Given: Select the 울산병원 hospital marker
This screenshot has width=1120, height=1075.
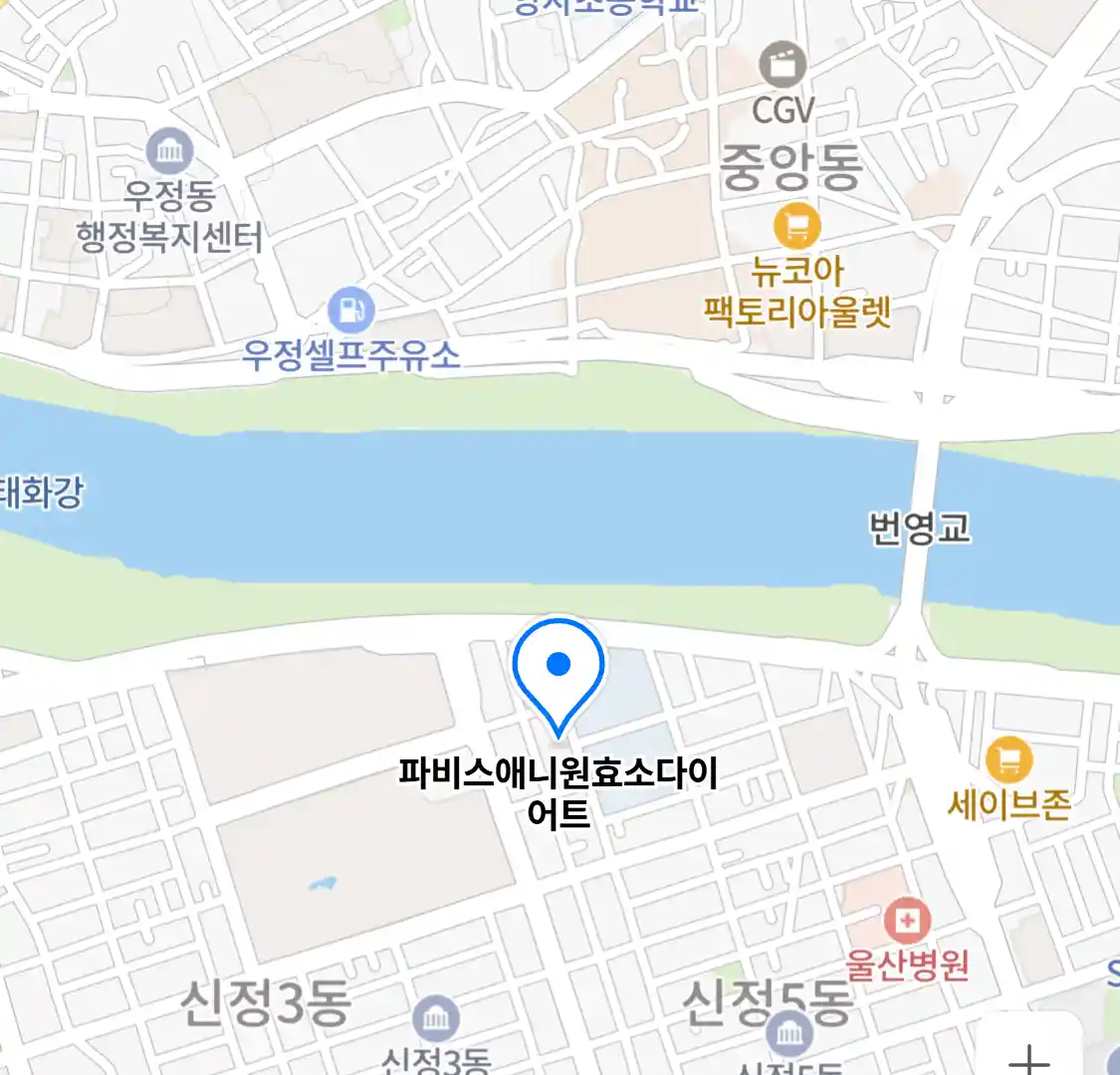Looking at the screenshot, I should coord(906,921).
